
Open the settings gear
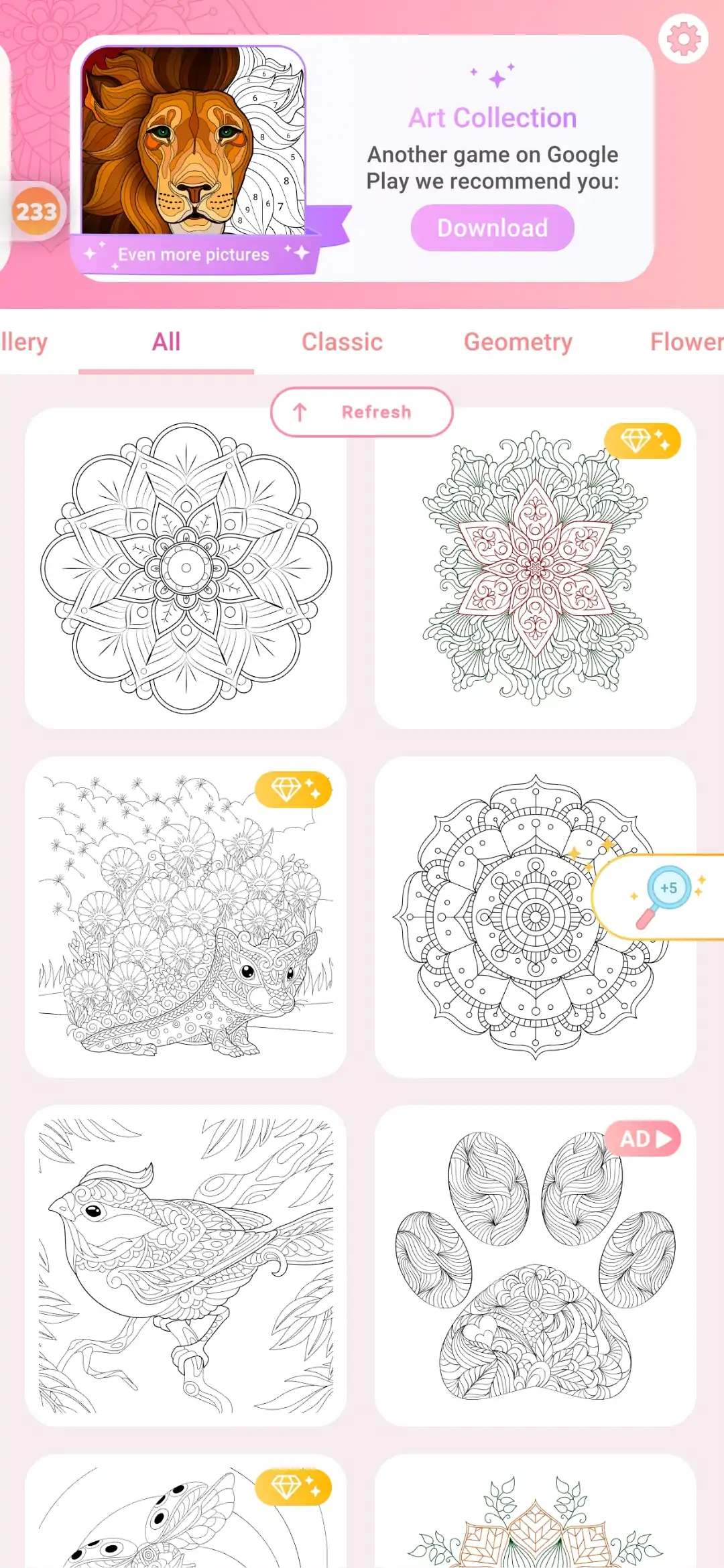click(683, 40)
